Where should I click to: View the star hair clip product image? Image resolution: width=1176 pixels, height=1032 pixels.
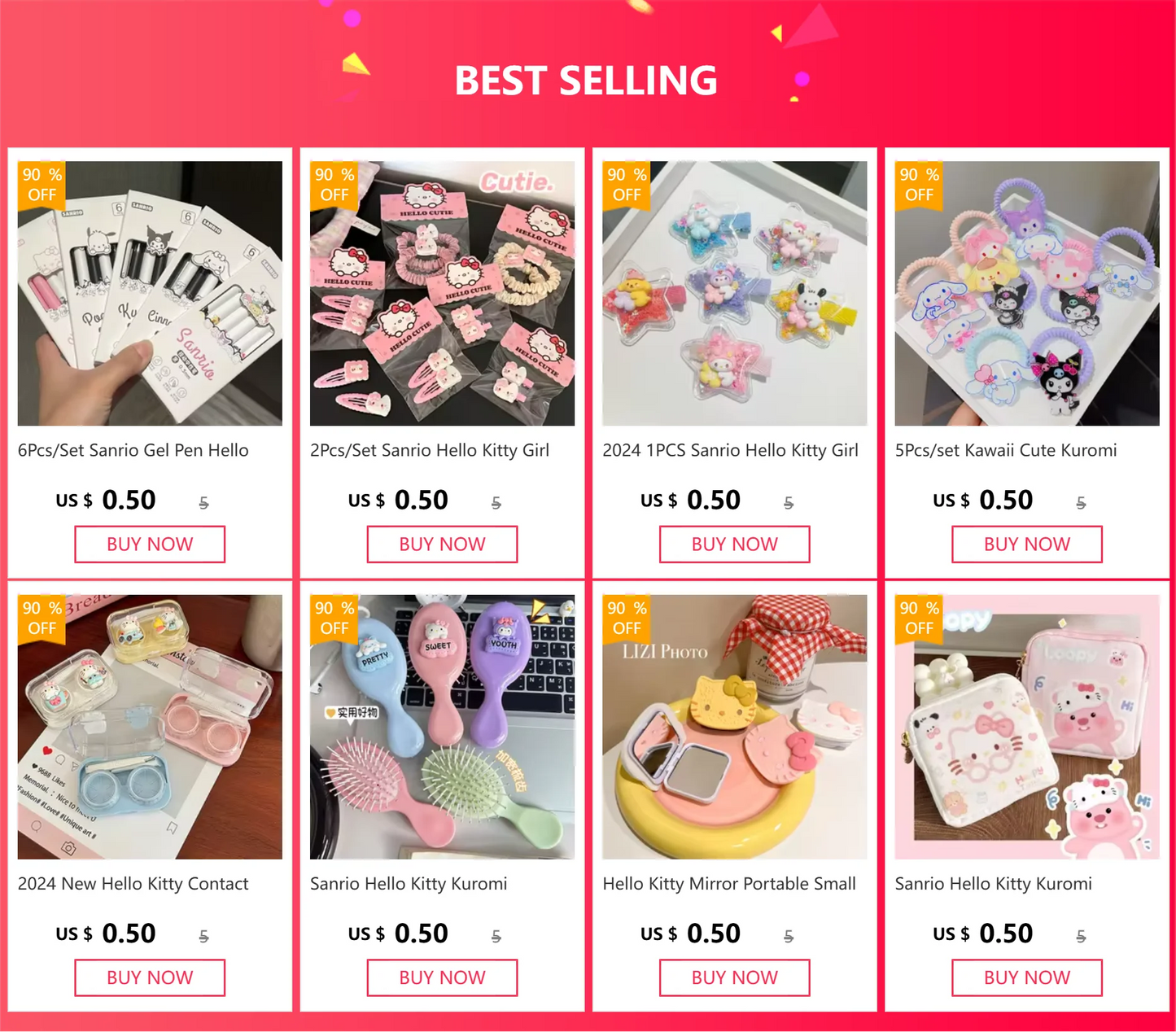coord(734,293)
